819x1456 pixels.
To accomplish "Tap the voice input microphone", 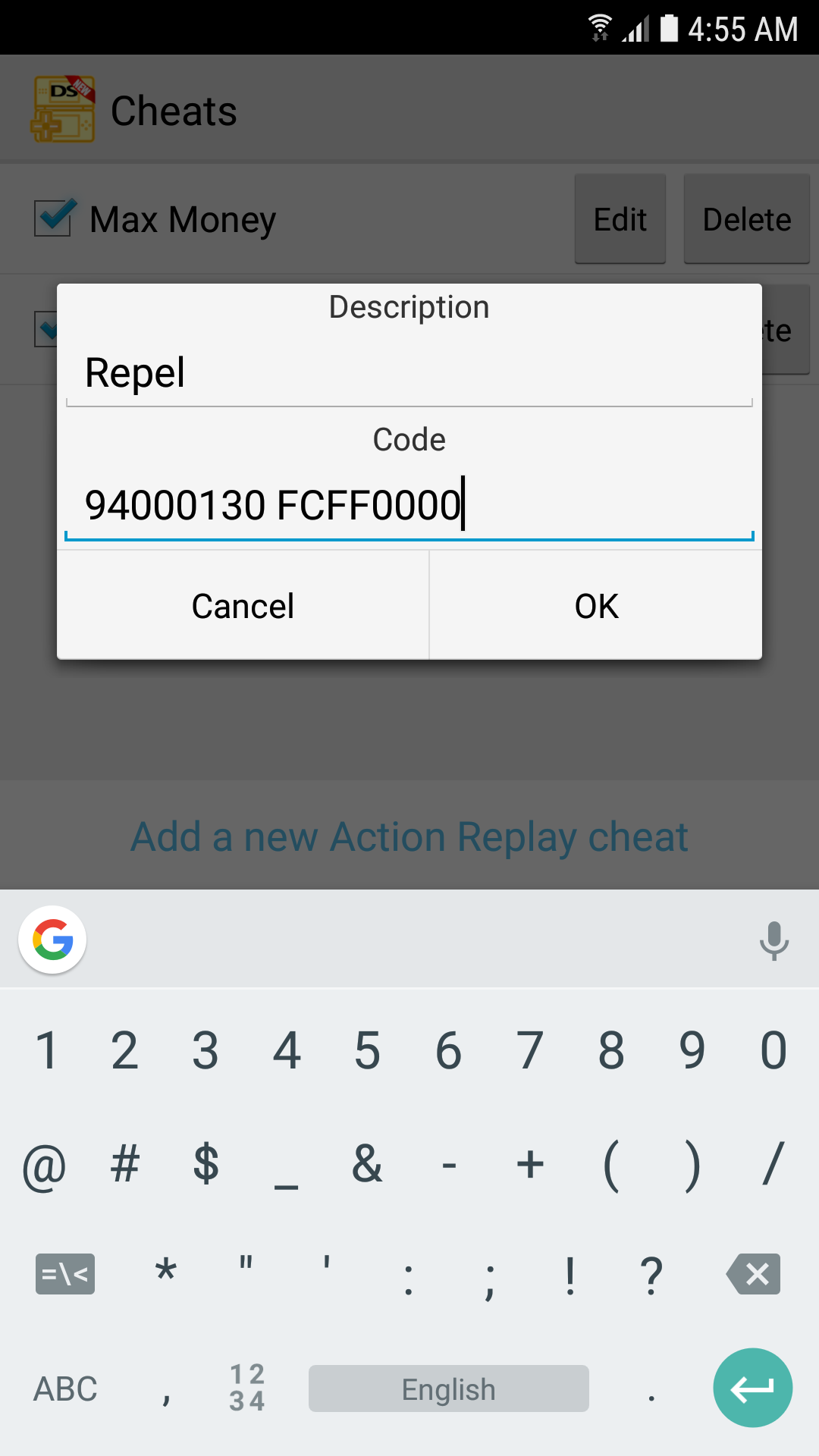I will [x=773, y=940].
